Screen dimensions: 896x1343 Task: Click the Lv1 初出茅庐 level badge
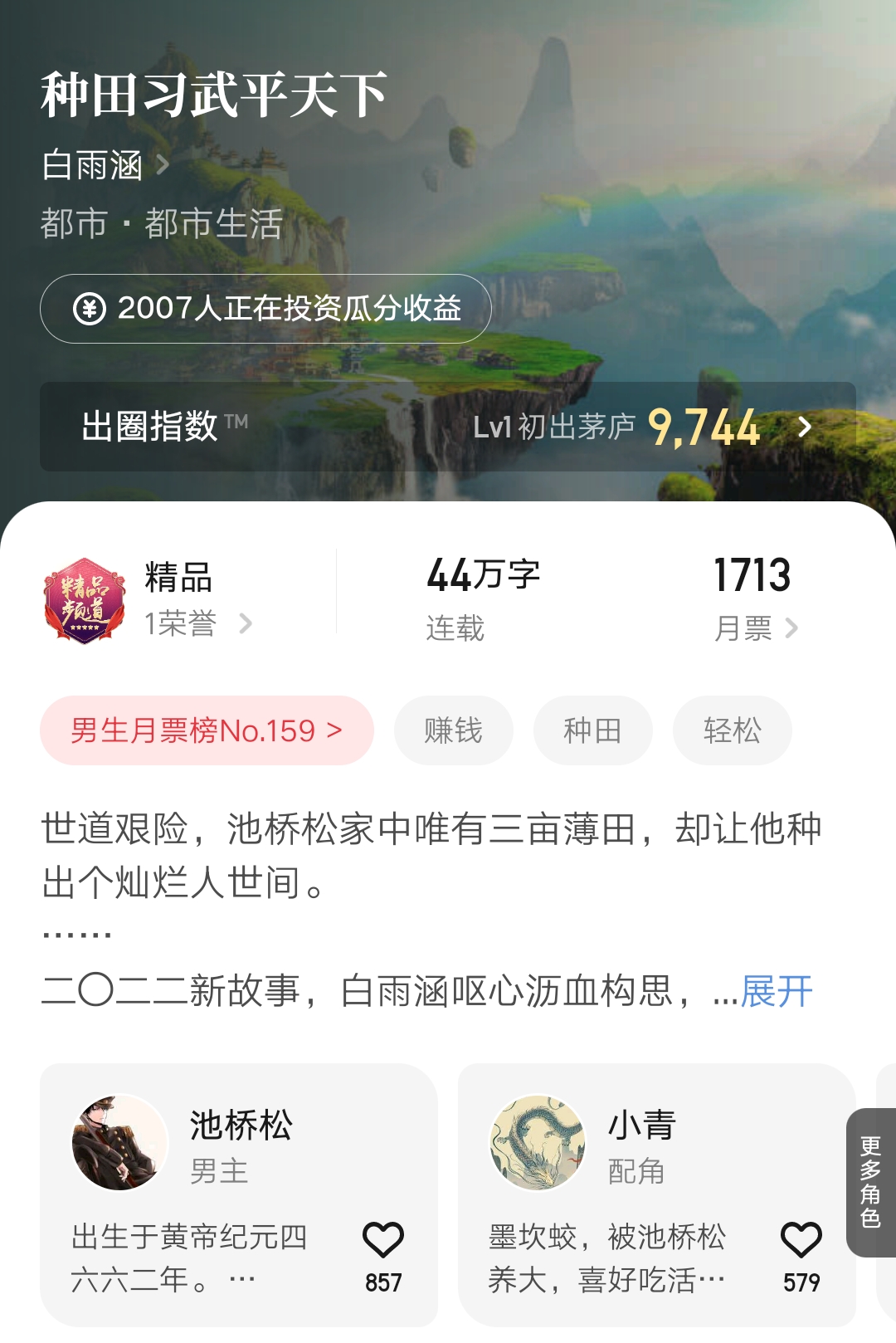pyautogui.click(x=554, y=427)
